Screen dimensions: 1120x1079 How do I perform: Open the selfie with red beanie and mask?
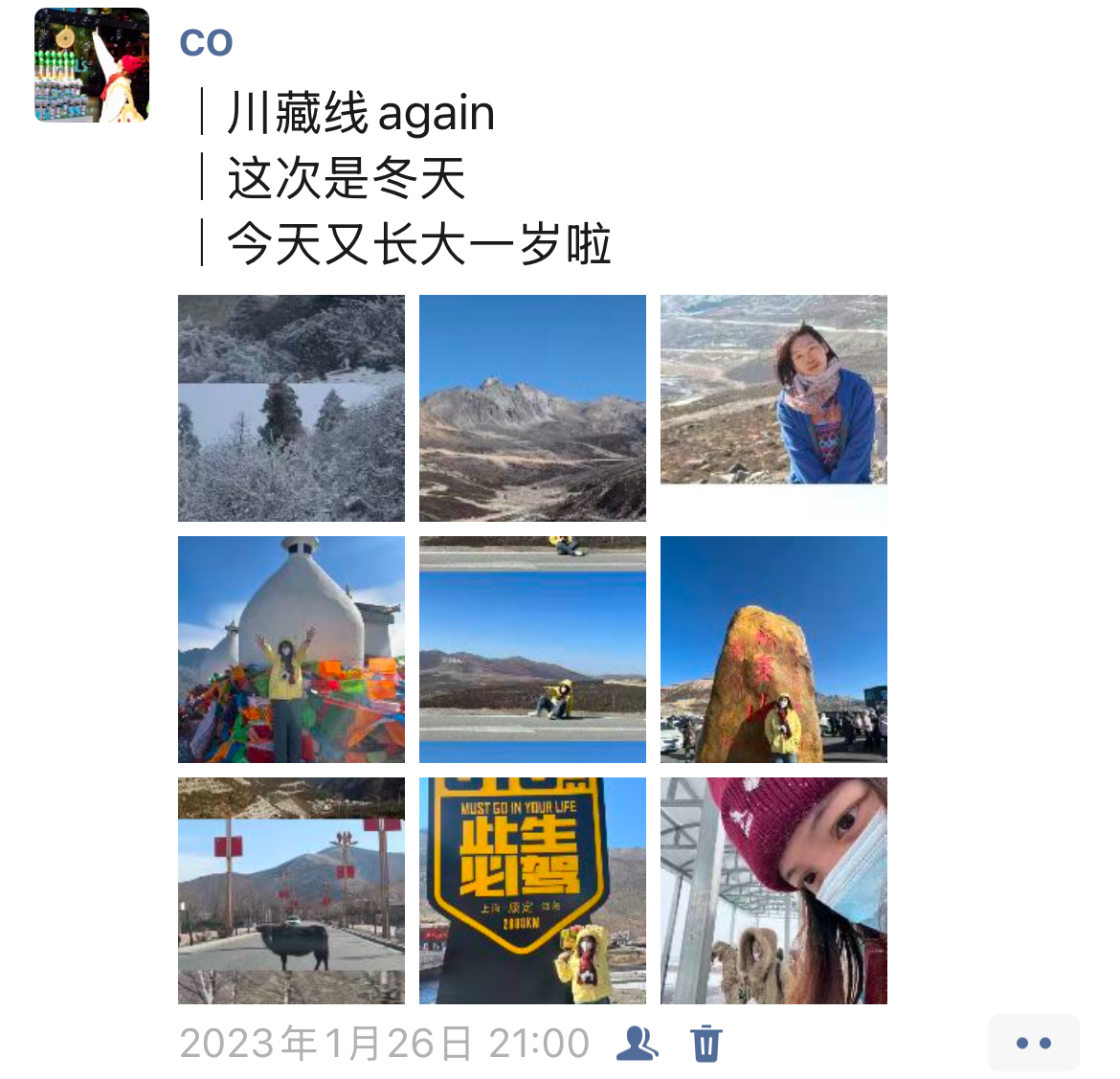773,890
